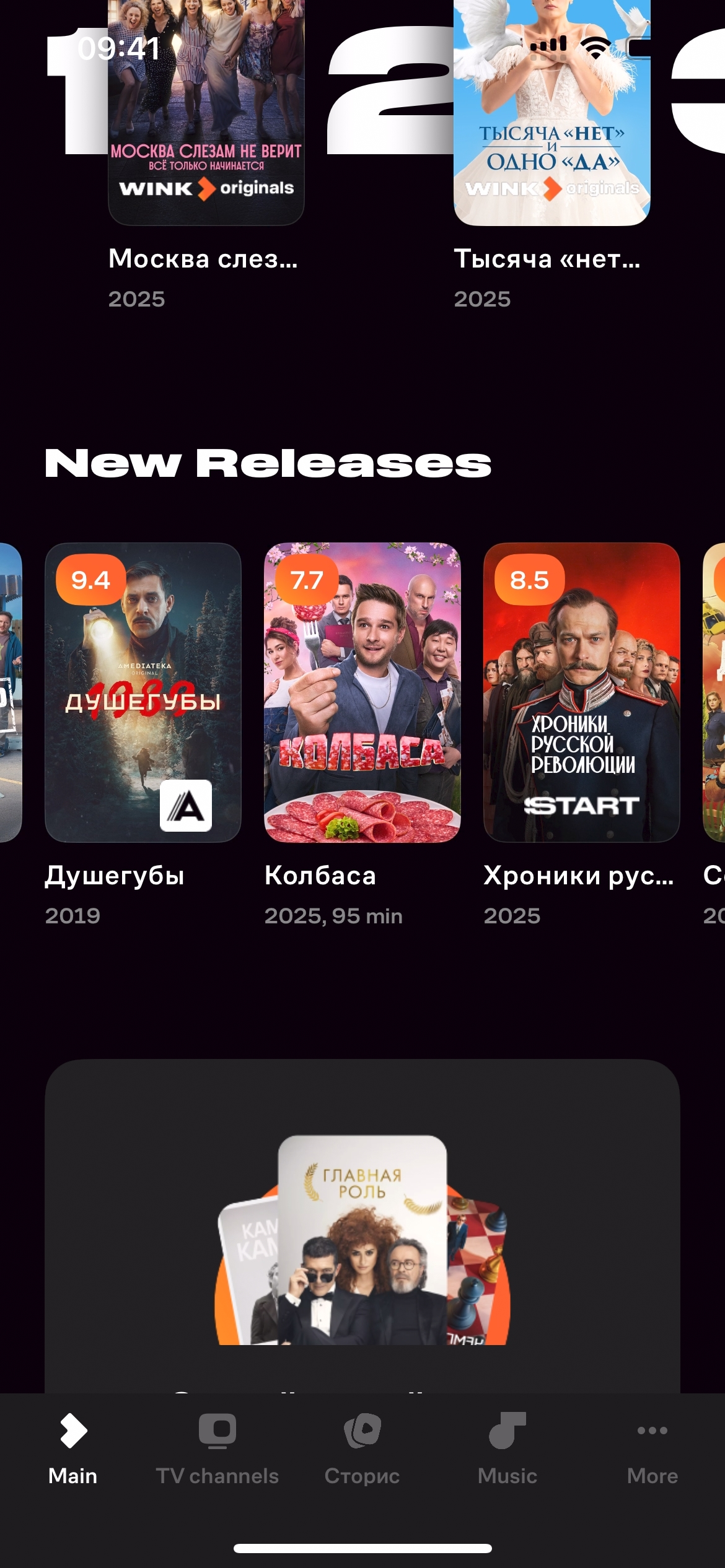Open the More tab
This screenshot has height=1568, width=725.
652,1449
